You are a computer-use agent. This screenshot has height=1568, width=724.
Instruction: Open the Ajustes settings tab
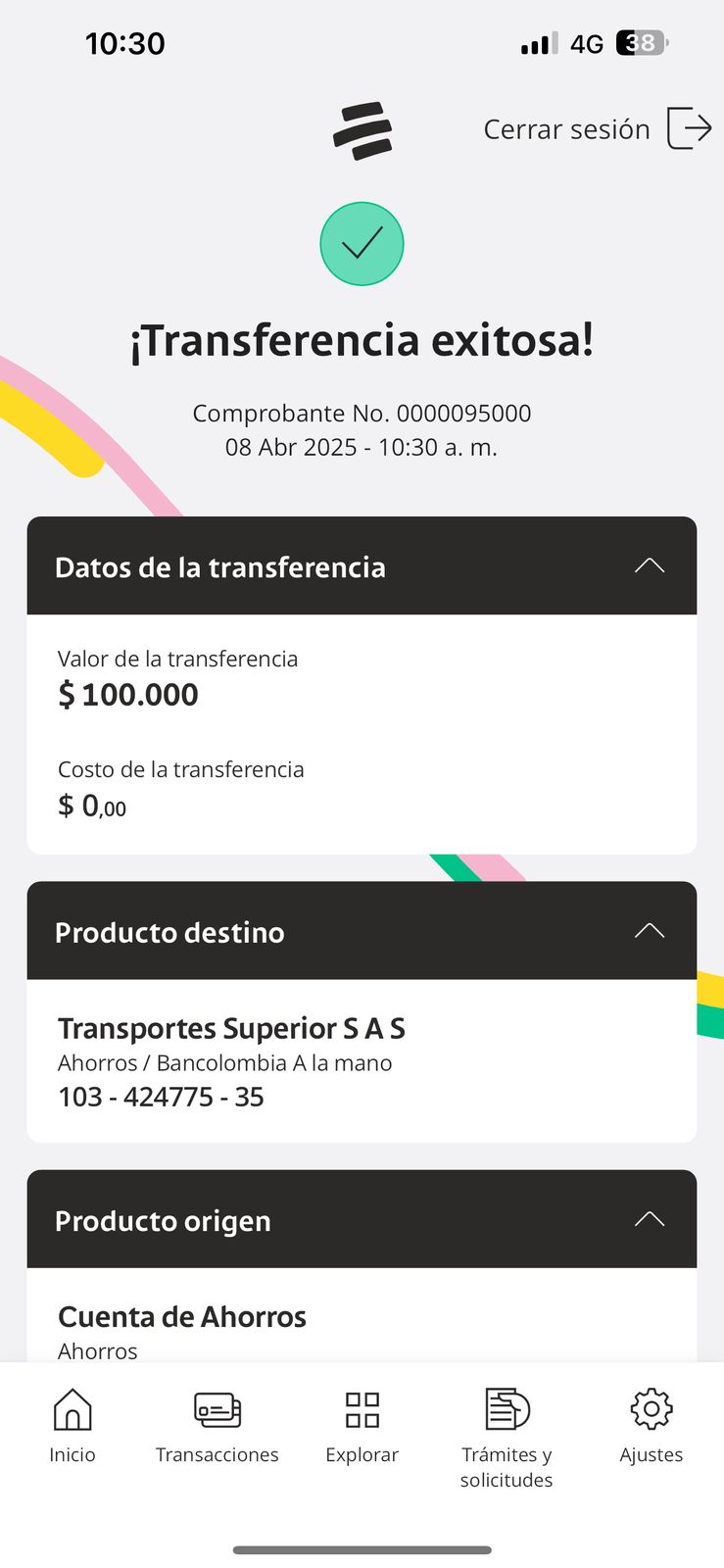click(651, 1425)
